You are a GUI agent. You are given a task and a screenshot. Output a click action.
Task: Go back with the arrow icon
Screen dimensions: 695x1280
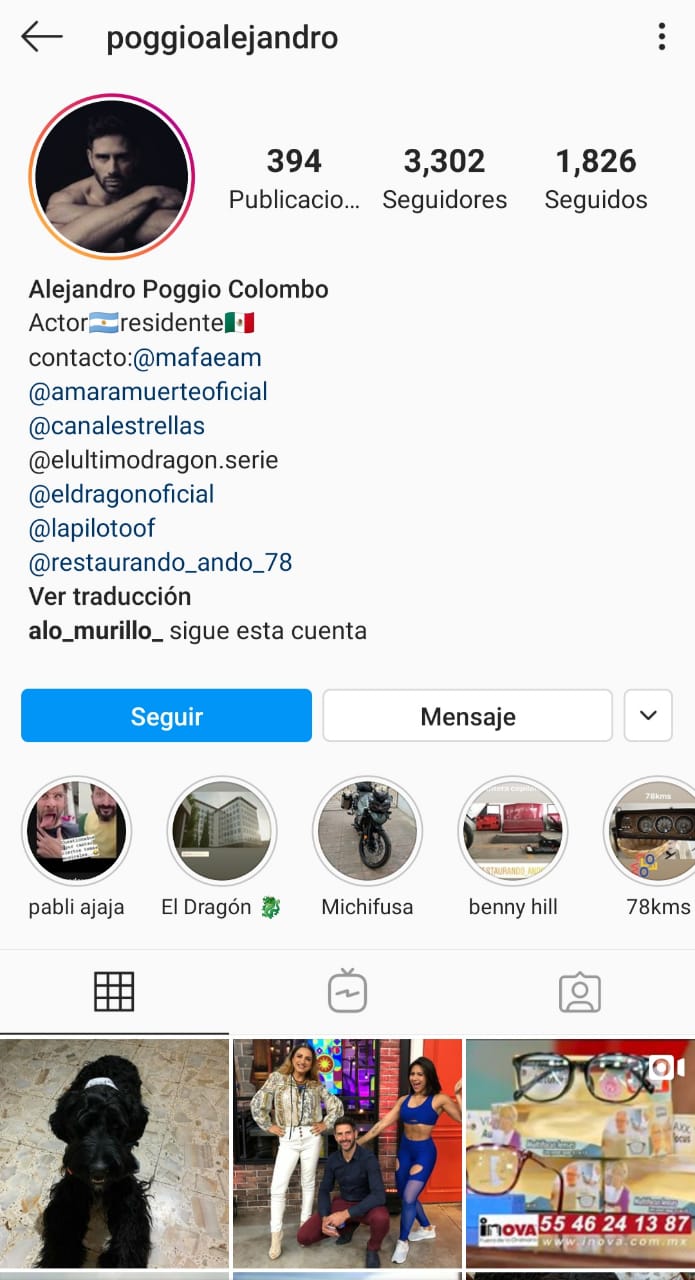pyautogui.click(x=42, y=38)
